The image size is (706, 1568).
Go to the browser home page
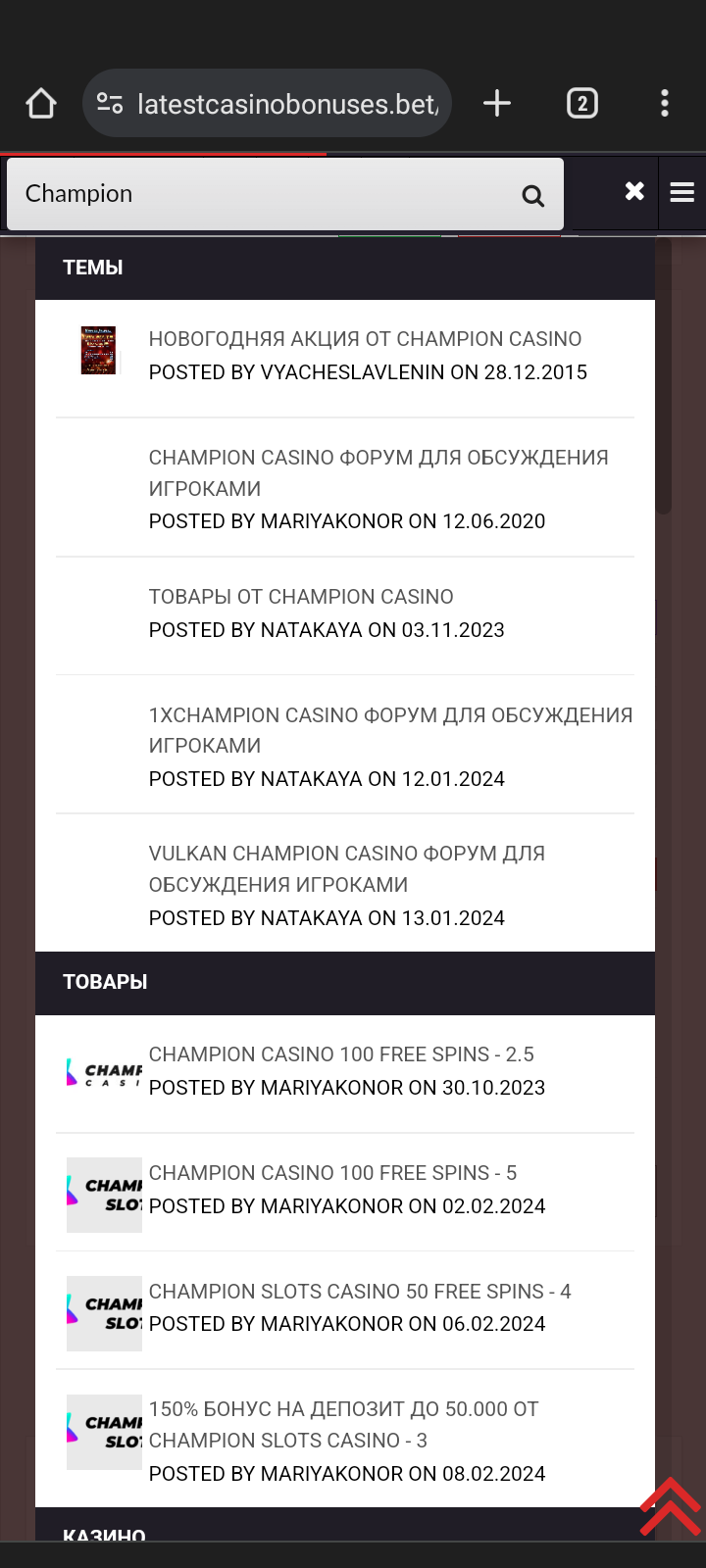[x=41, y=103]
